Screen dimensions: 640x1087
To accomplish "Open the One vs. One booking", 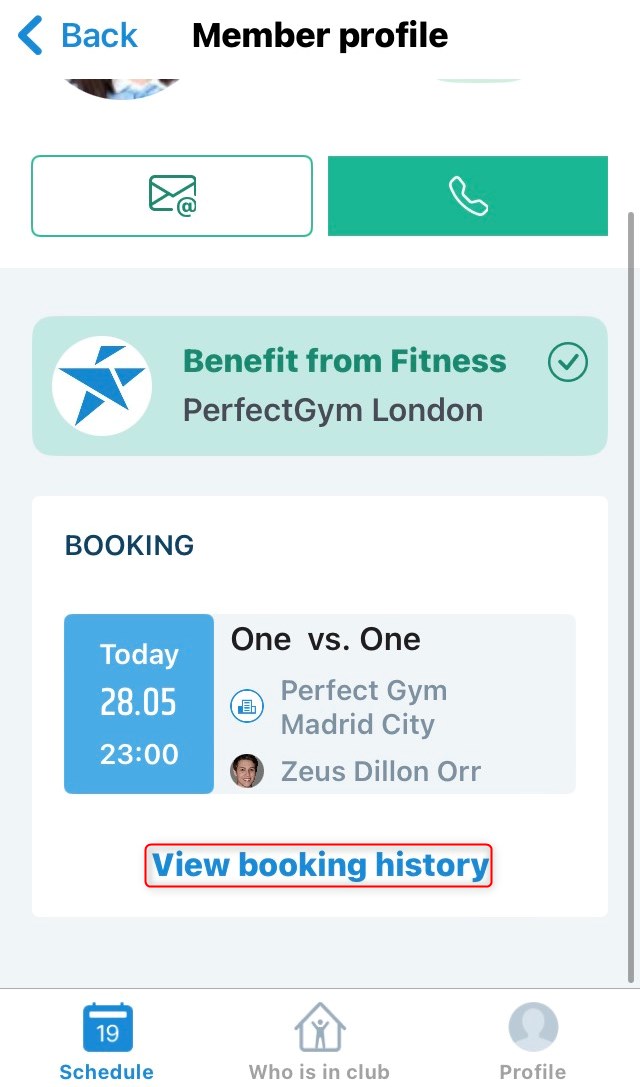I will click(x=319, y=704).
